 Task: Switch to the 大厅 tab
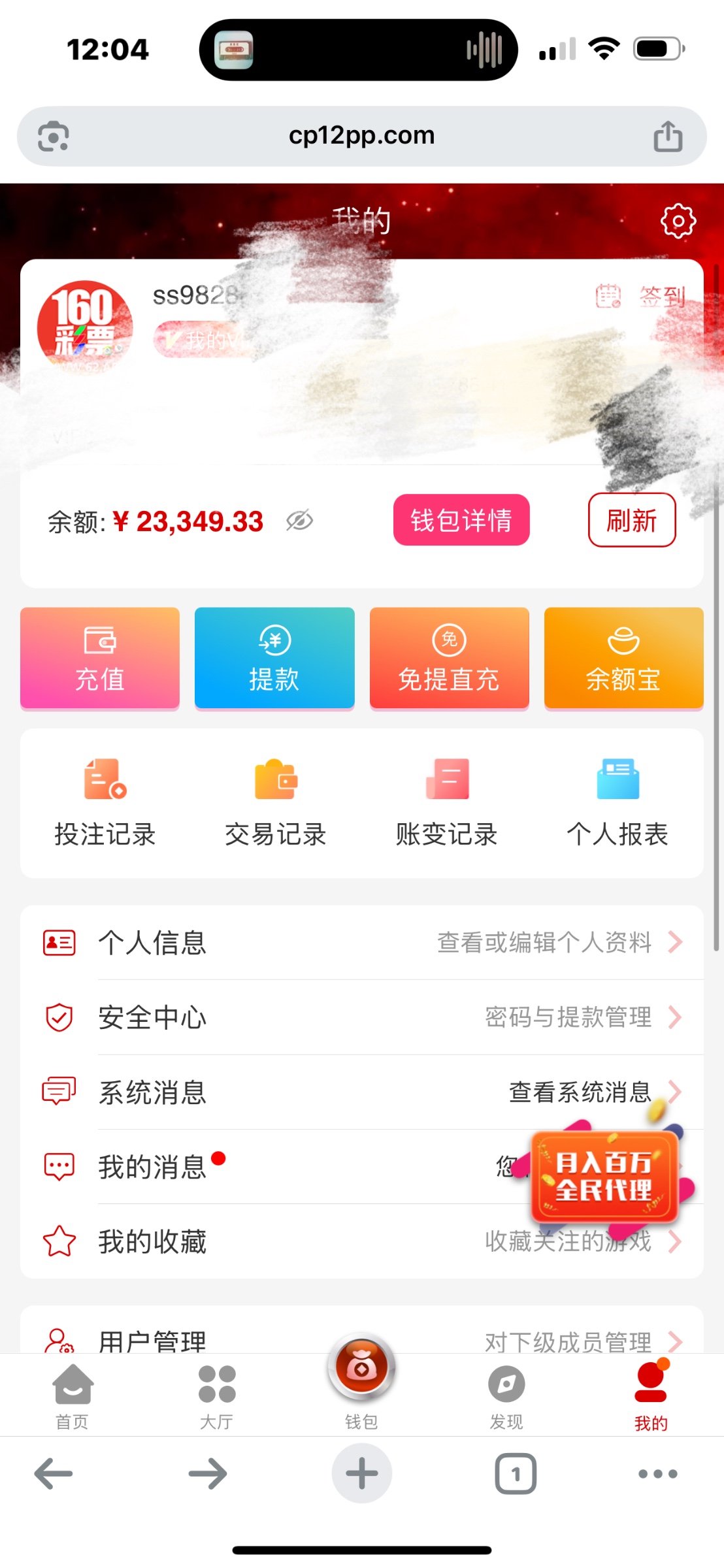point(217,1396)
